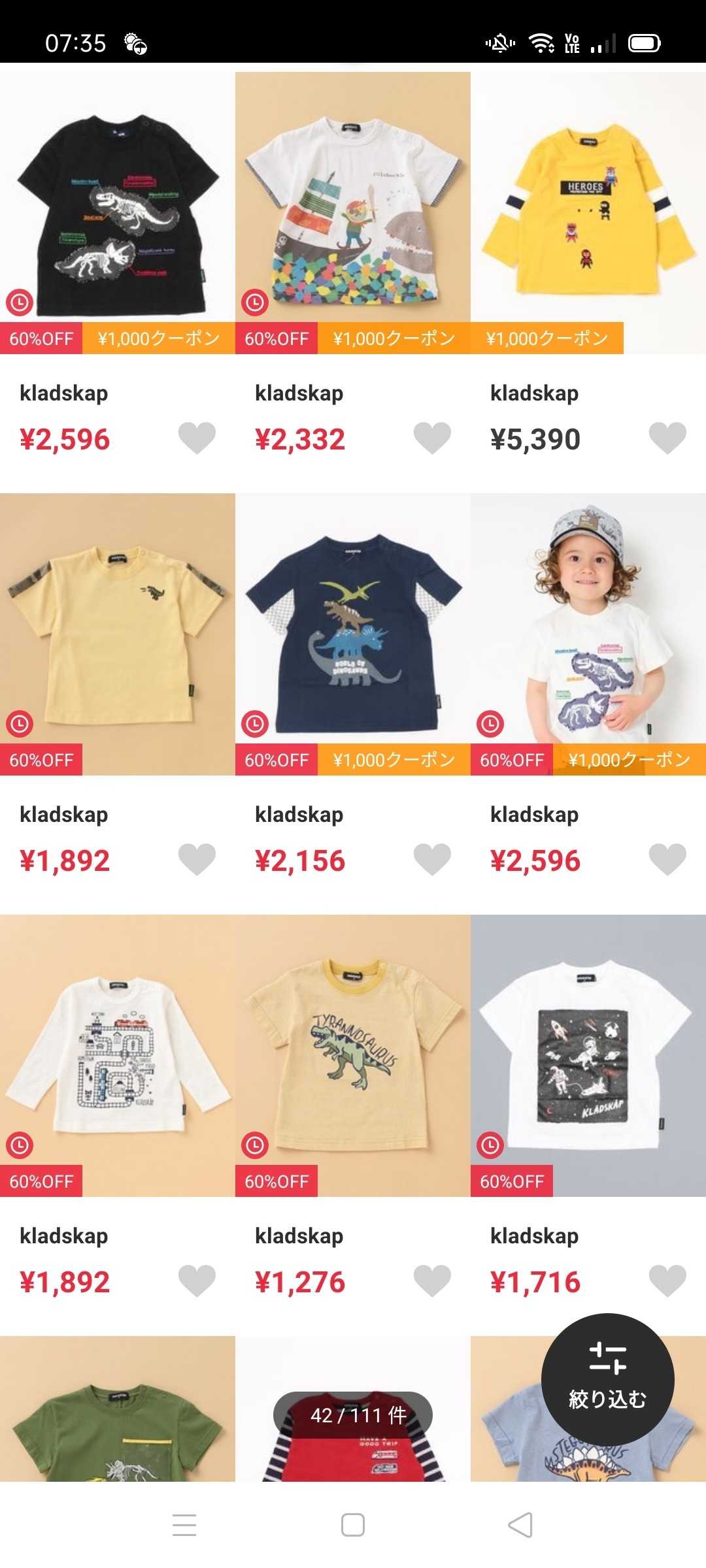Like the ¥5,390 kladskap item
706x1568 pixels.
click(667, 438)
